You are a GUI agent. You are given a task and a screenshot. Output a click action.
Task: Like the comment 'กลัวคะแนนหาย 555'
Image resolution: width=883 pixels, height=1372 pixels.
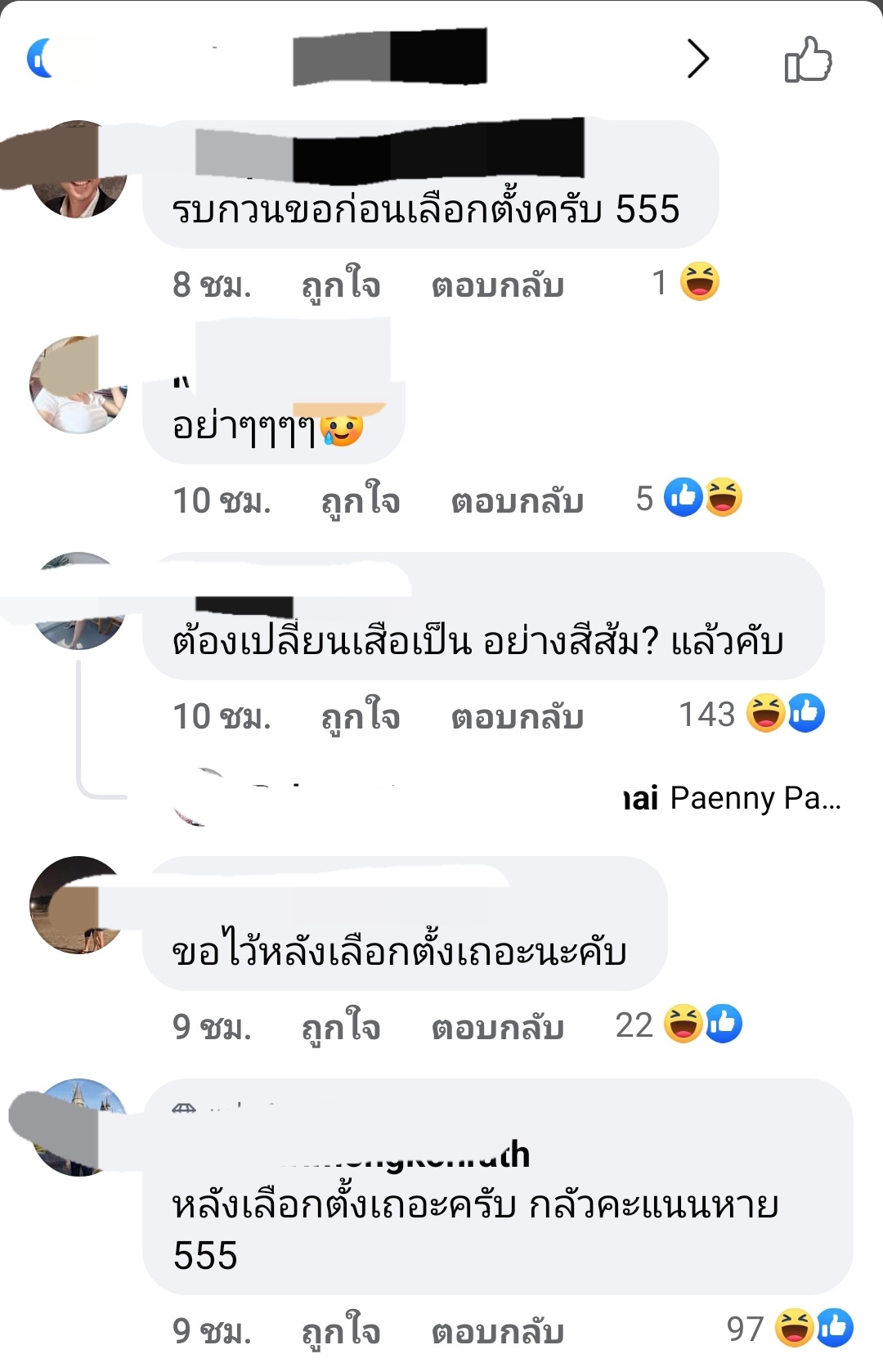point(341,1331)
